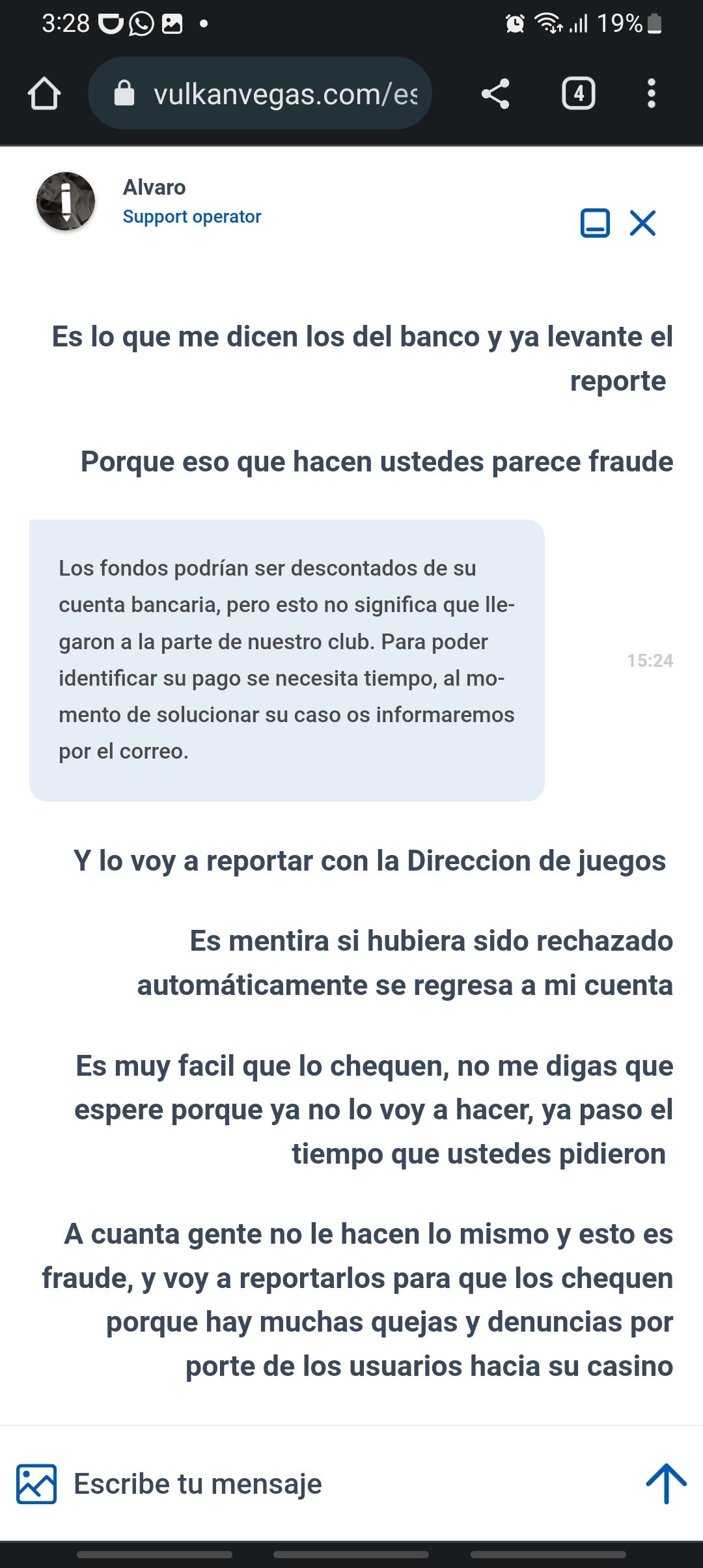
Task: Close the chat using the X button
Action: click(642, 224)
